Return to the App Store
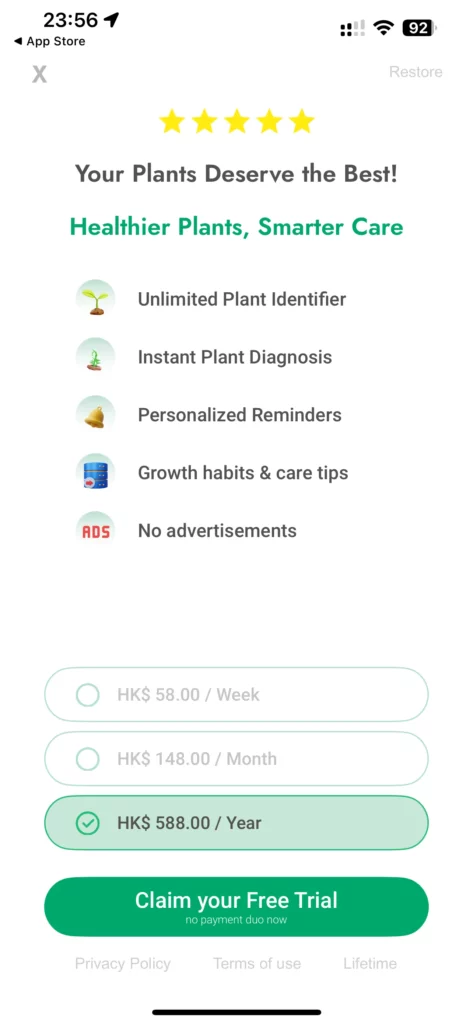 (50, 41)
